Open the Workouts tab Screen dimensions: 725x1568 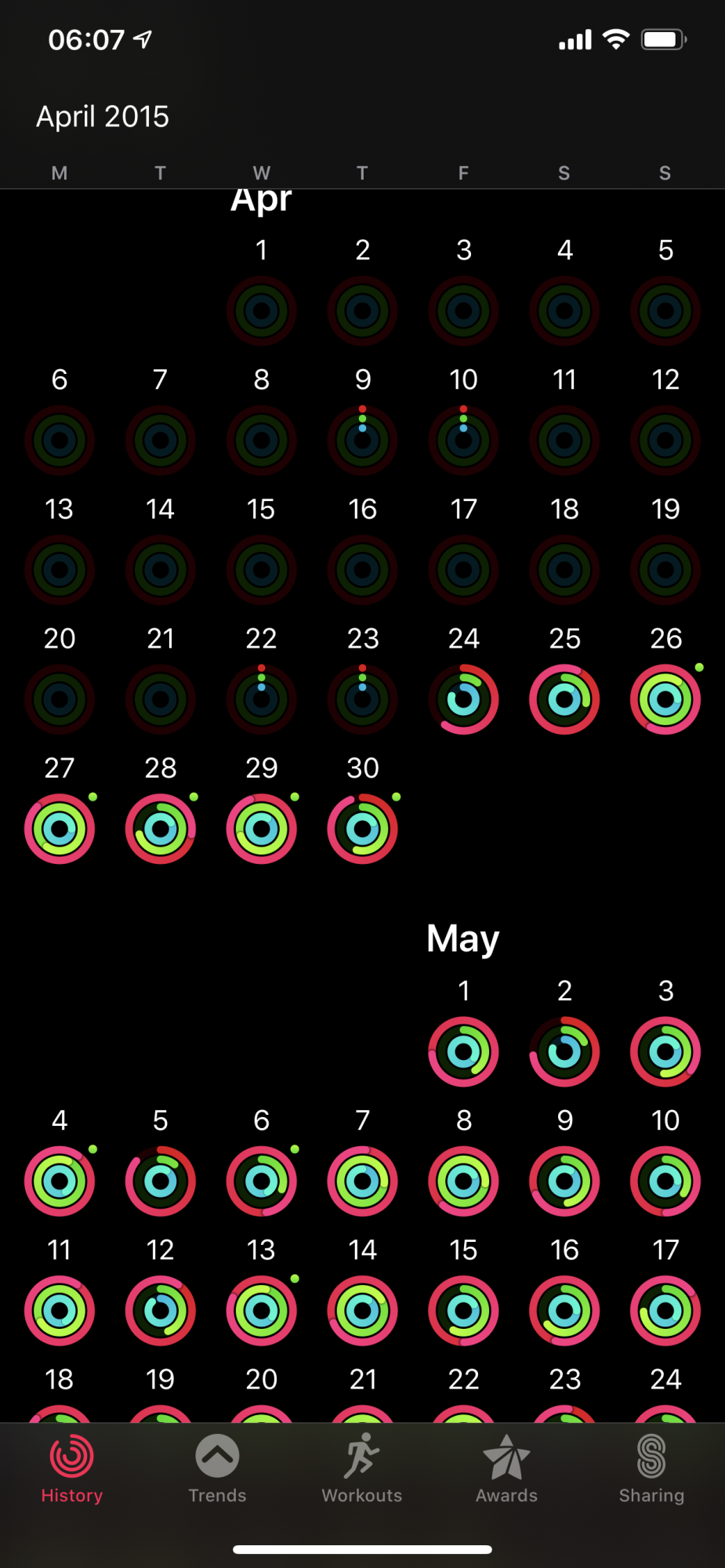click(x=362, y=1468)
